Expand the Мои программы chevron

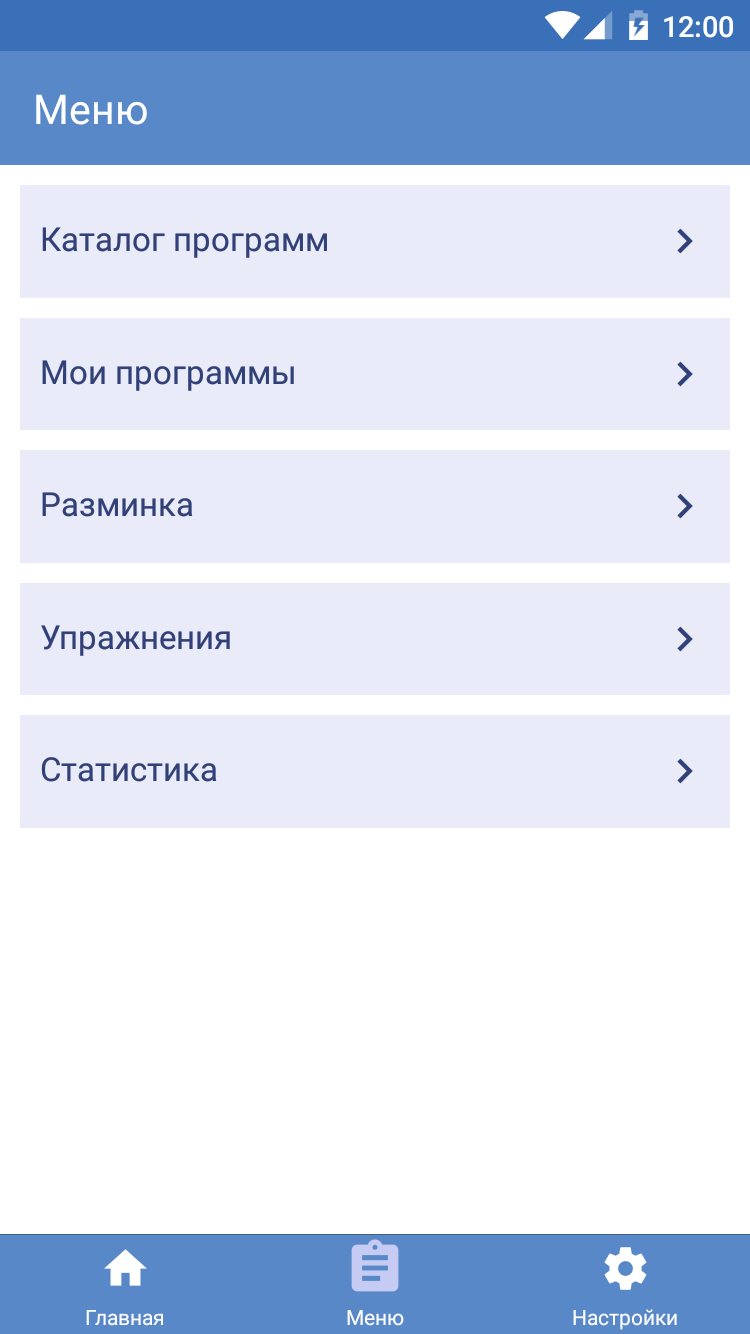point(685,374)
